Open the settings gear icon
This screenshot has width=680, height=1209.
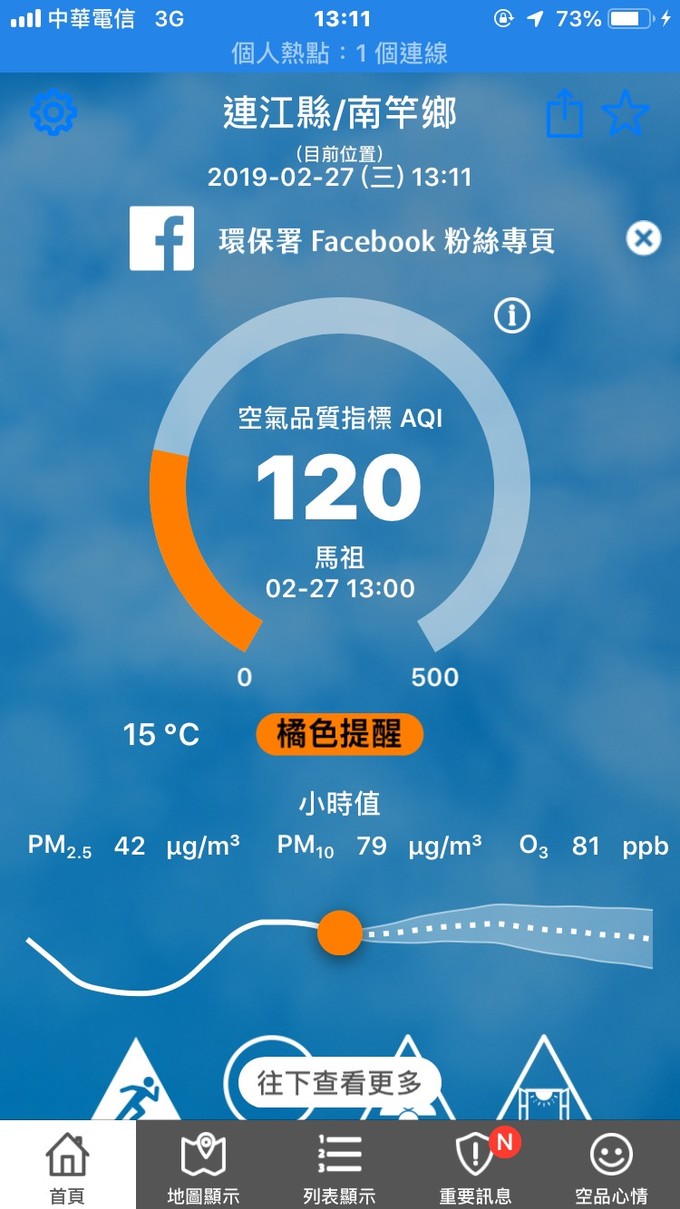[53, 114]
